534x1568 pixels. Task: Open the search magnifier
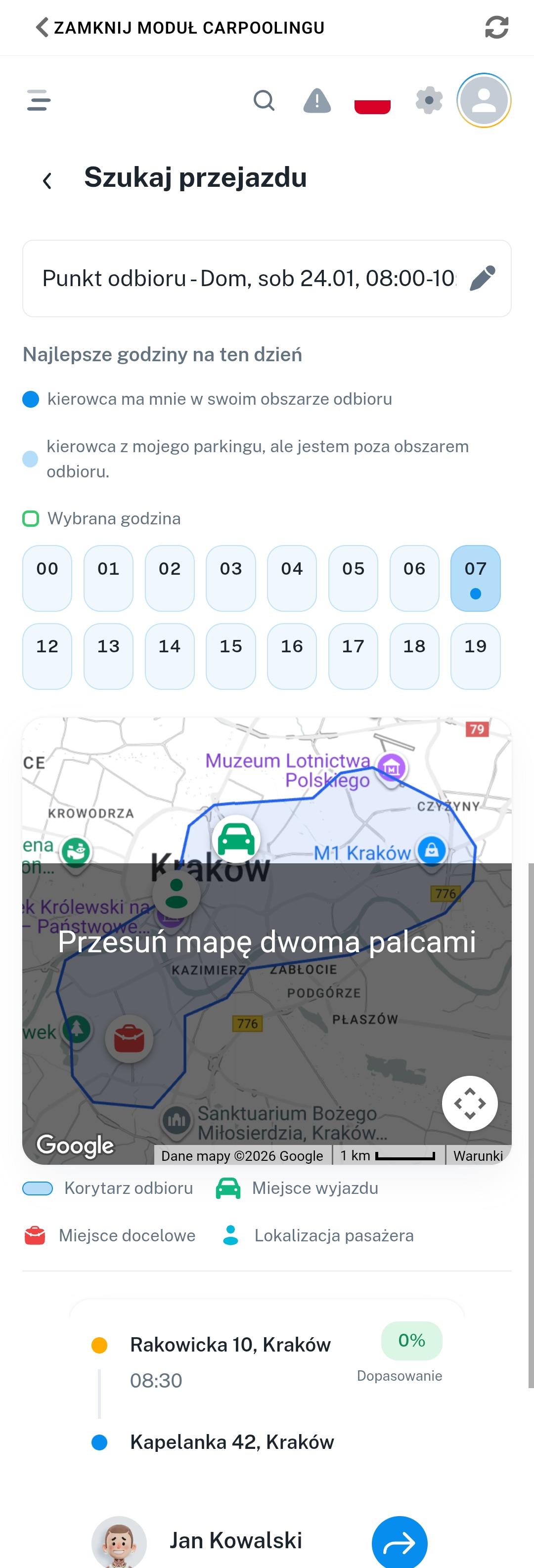tap(264, 100)
